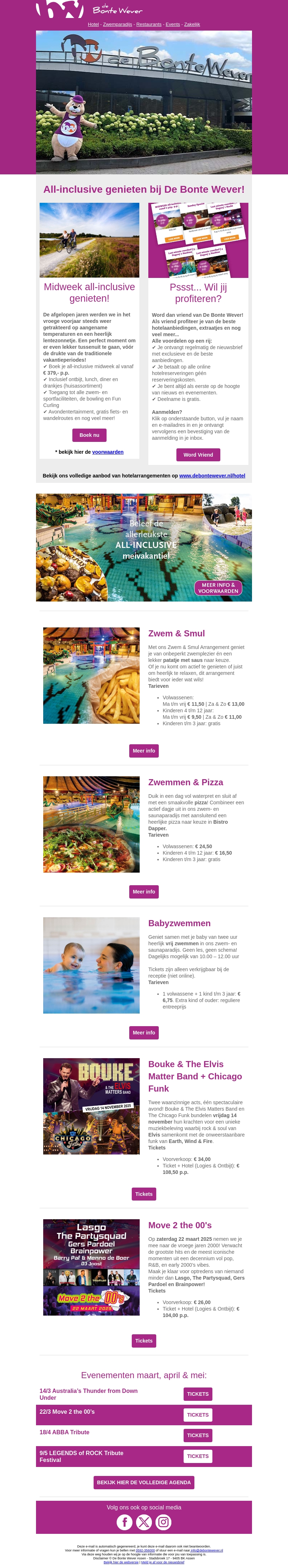Open the Zakelijk link
The image size is (288, 1568).
click(x=192, y=24)
